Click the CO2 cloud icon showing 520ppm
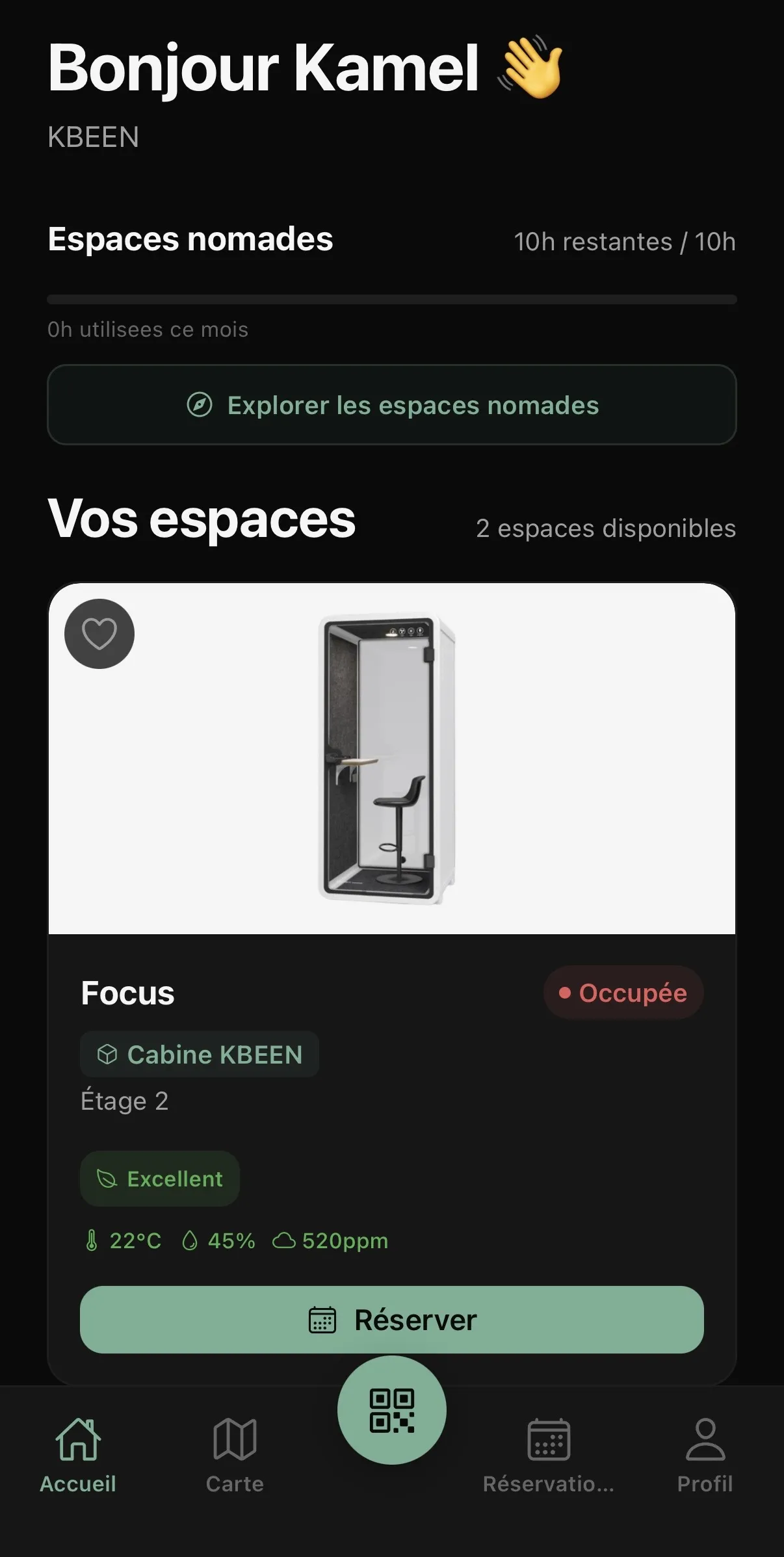Viewport: 784px width, 1557px height. point(285,1239)
